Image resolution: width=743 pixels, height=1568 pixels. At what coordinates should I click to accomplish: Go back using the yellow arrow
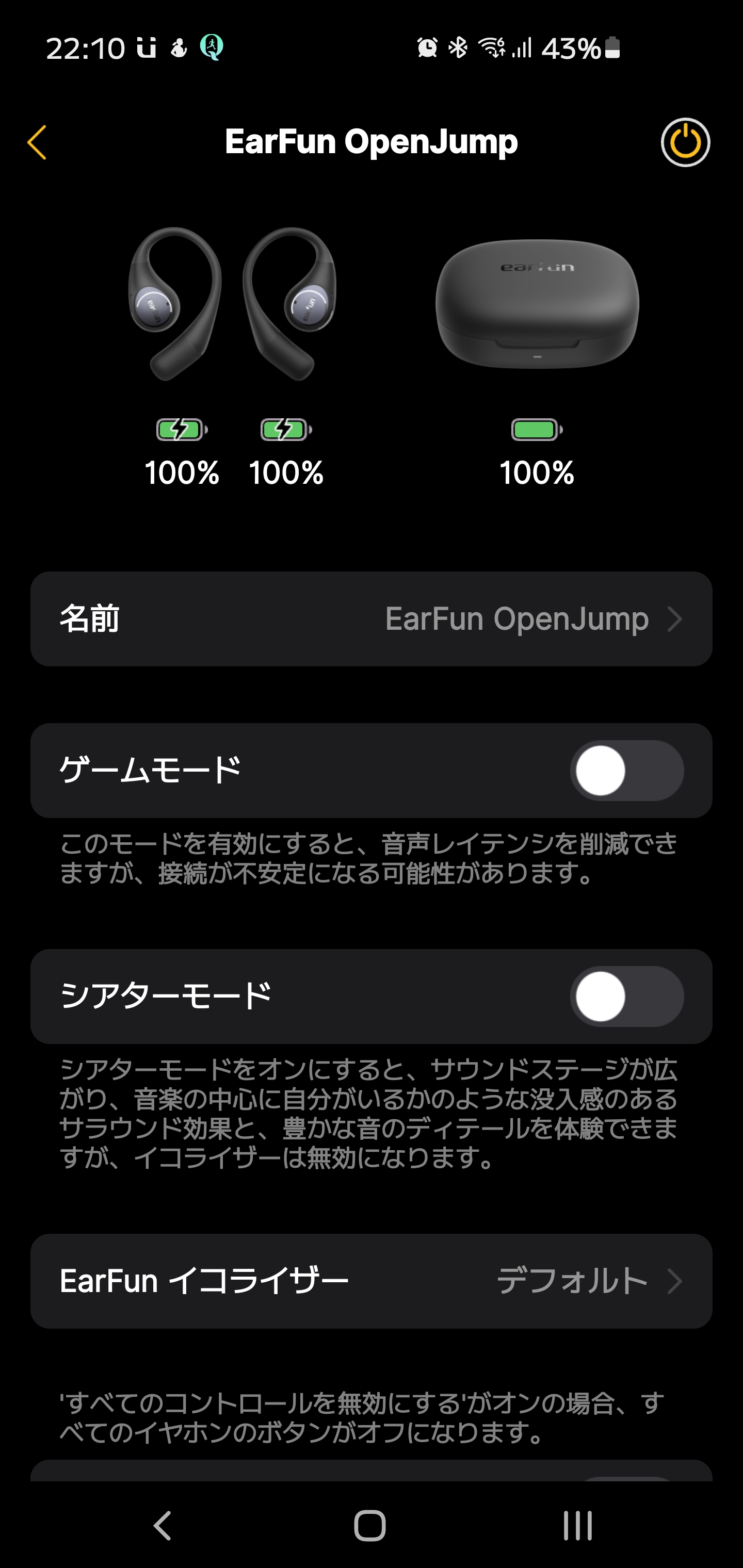(x=37, y=142)
